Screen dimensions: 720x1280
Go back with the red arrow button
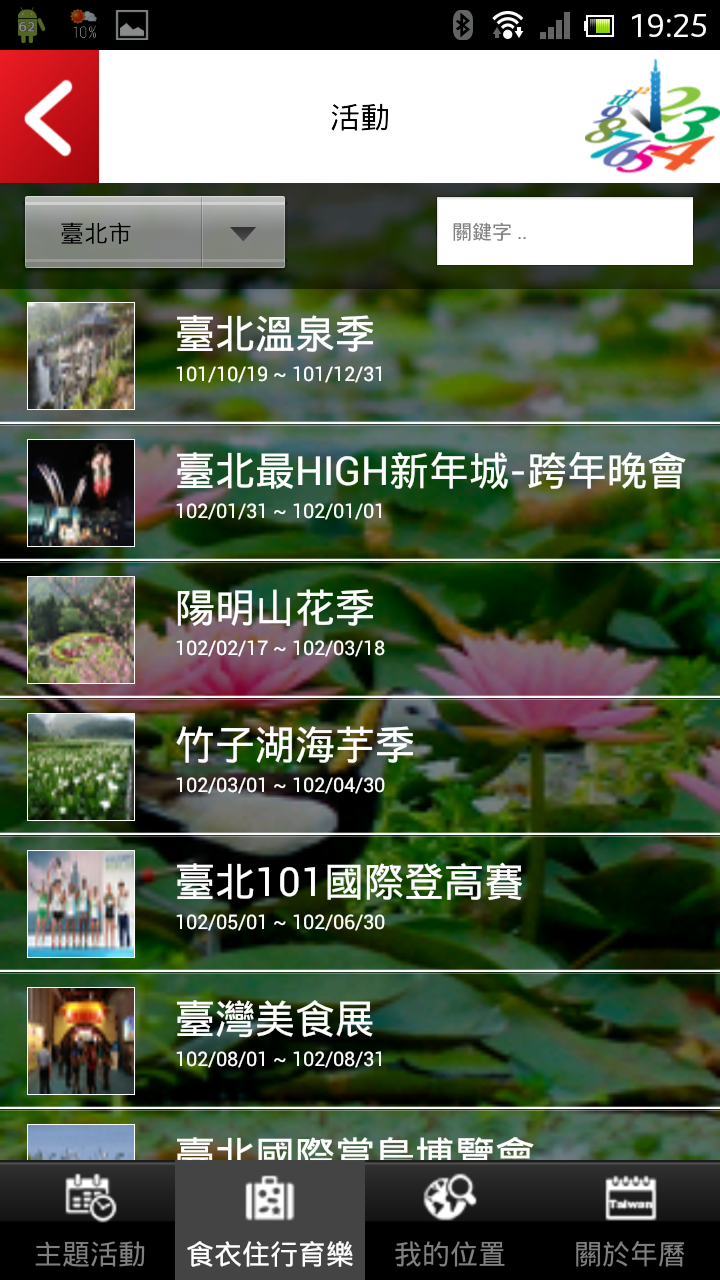point(49,117)
